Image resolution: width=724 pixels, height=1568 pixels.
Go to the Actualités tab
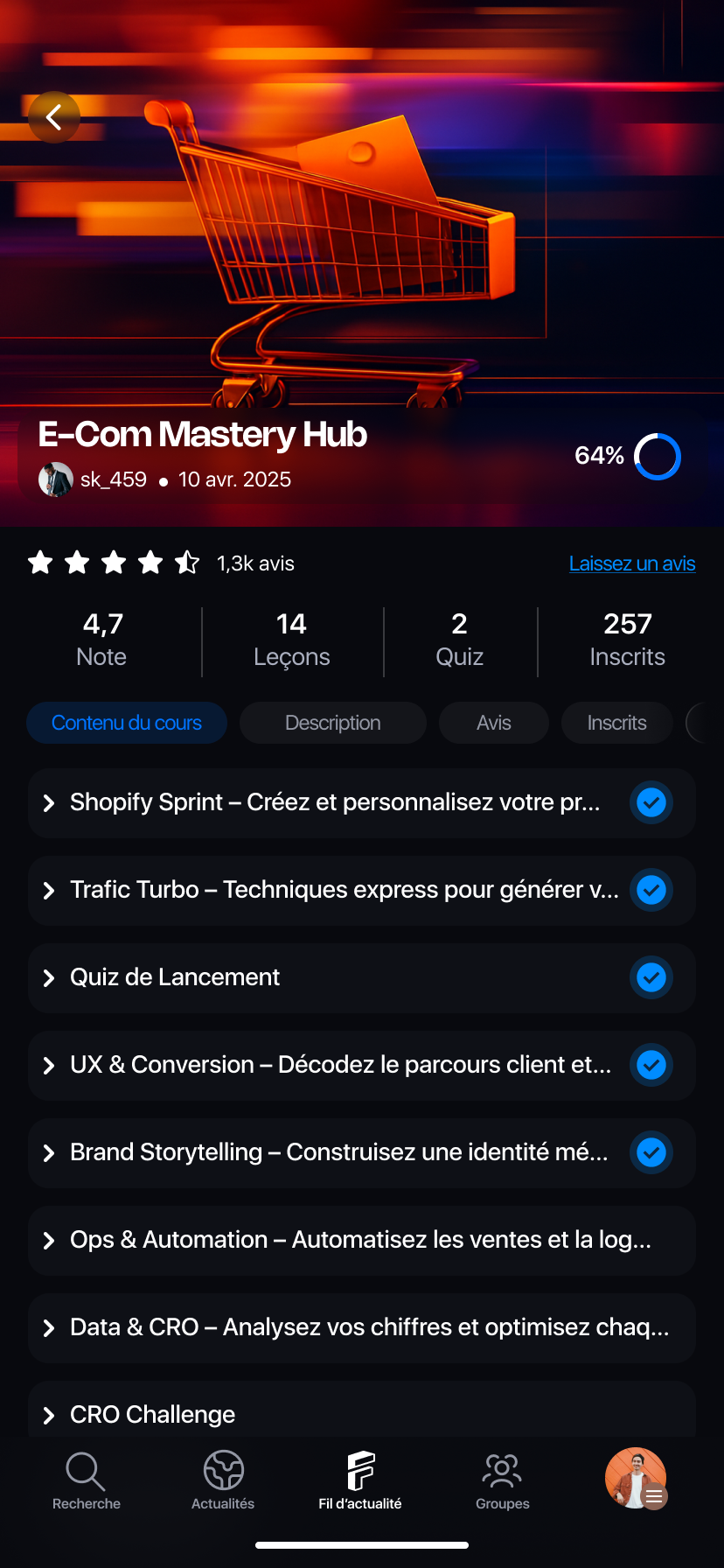[x=223, y=1480]
